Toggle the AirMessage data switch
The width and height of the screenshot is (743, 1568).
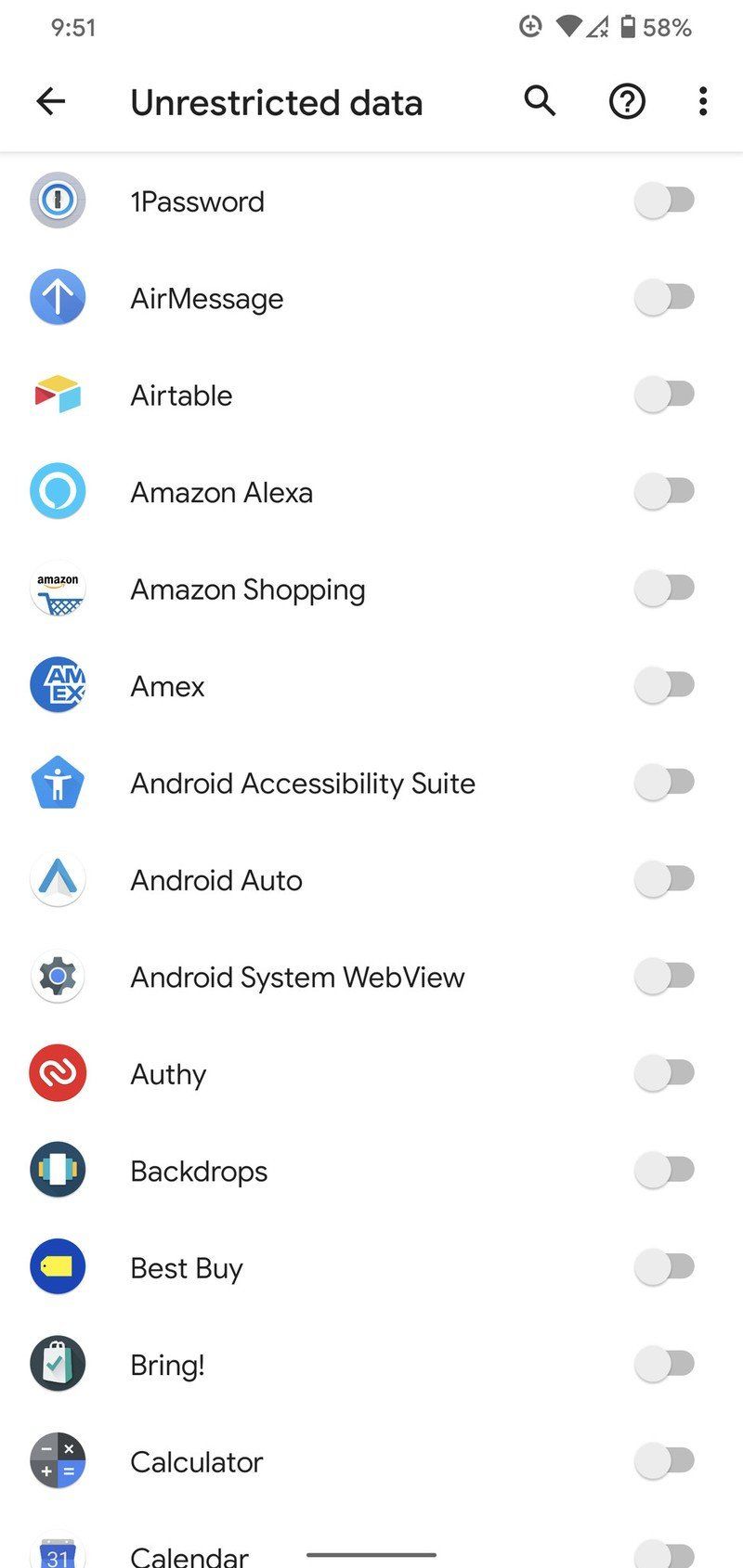pyautogui.click(x=665, y=297)
